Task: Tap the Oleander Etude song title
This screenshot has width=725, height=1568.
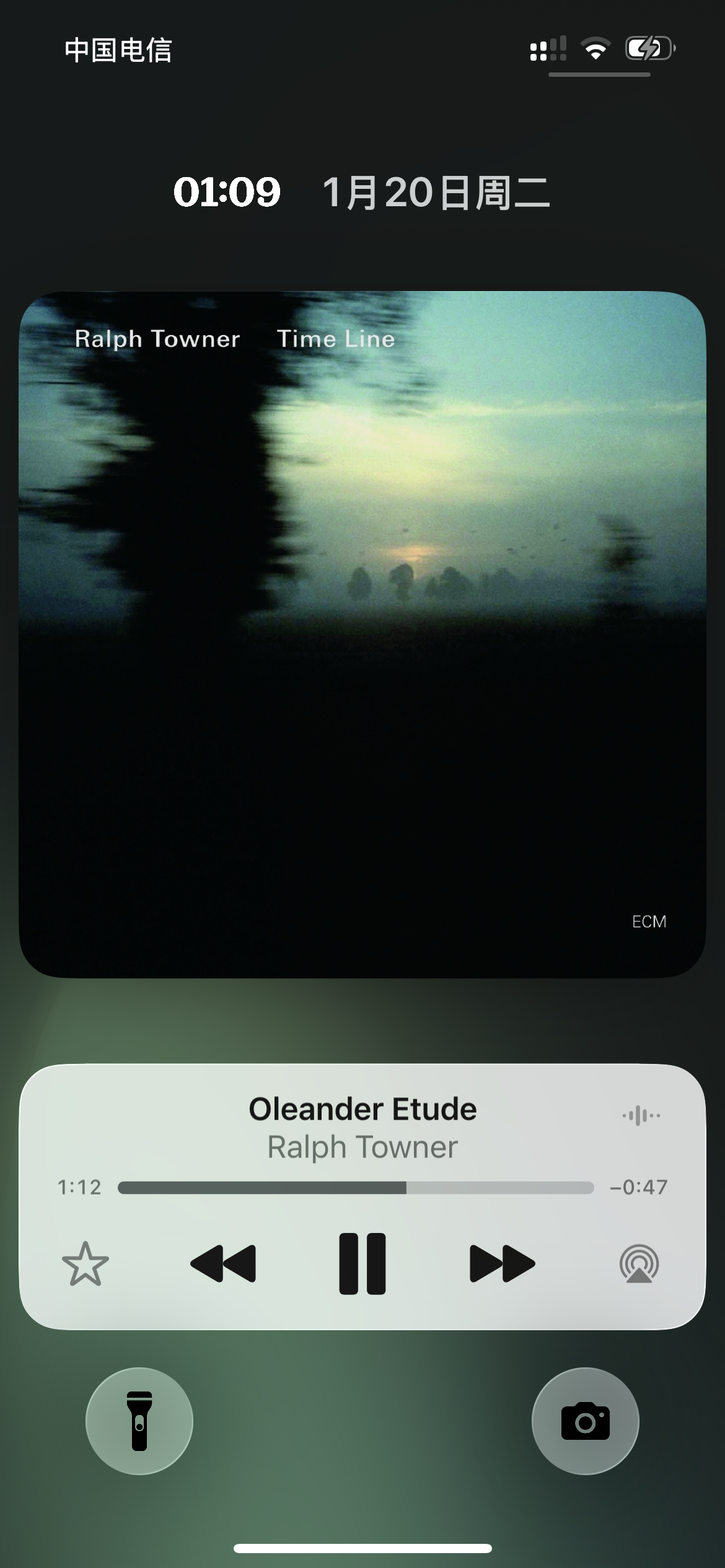Action: point(362,1109)
